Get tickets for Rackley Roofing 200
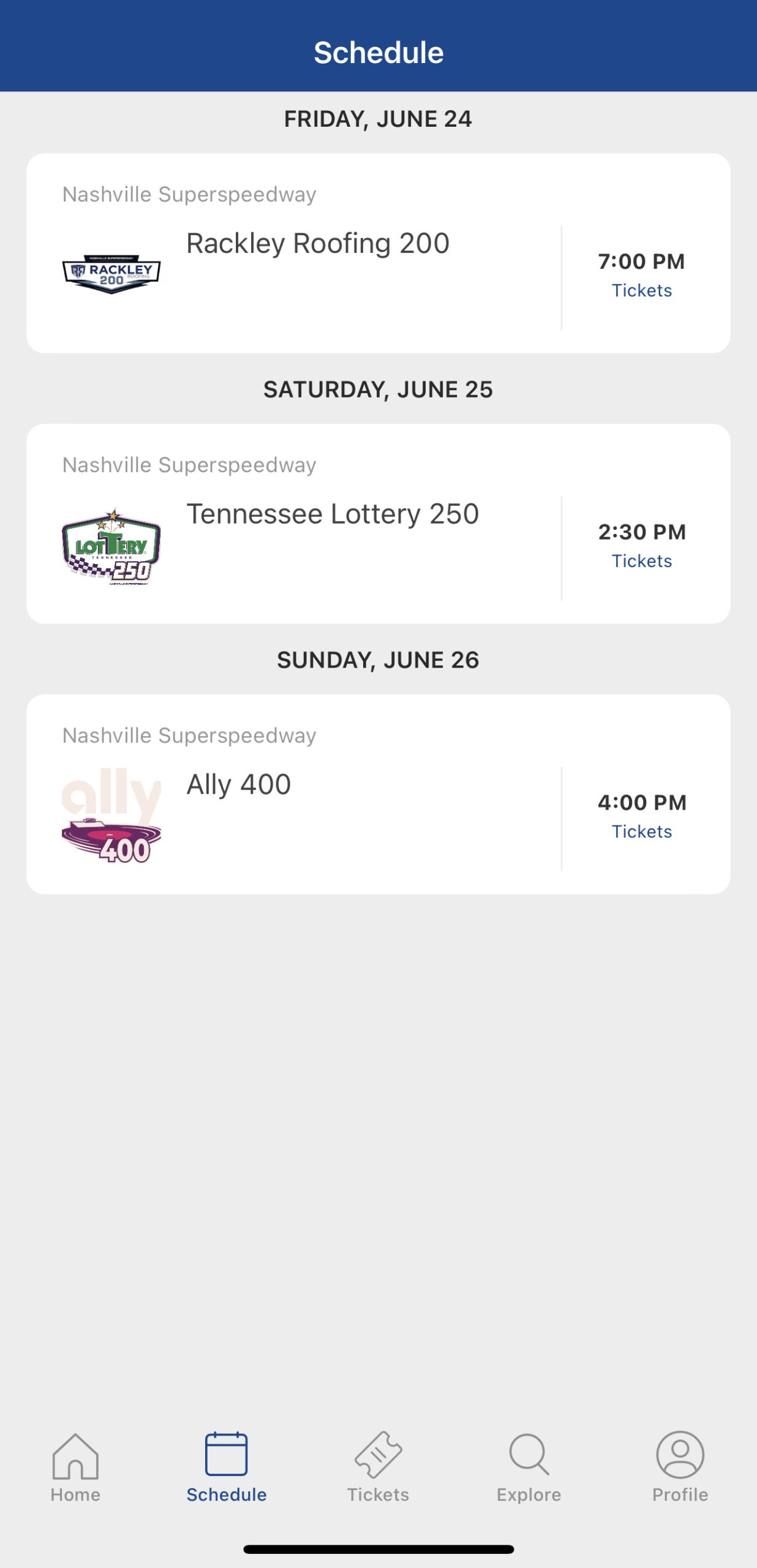 pyautogui.click(x=641, y=290)
